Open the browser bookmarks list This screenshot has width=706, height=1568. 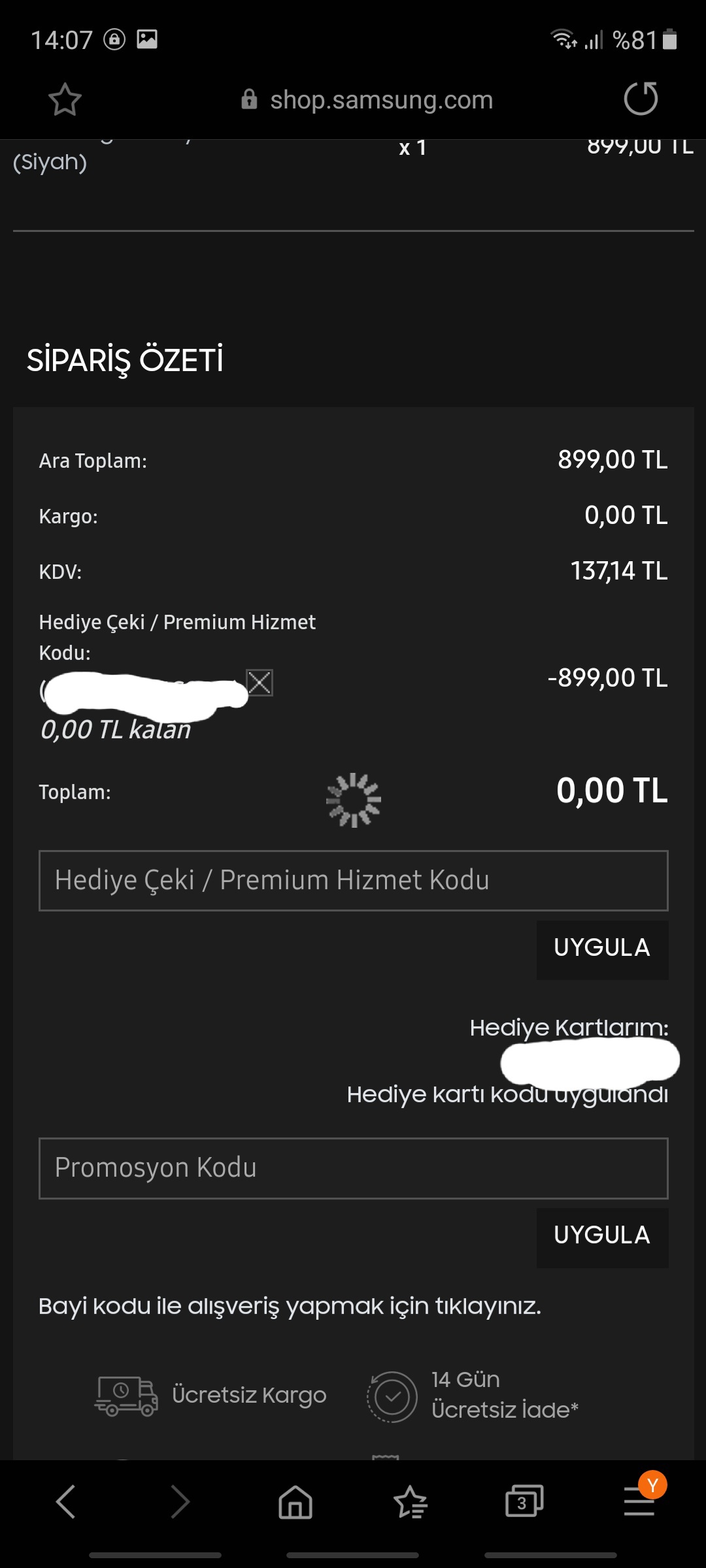point(410,1501)
